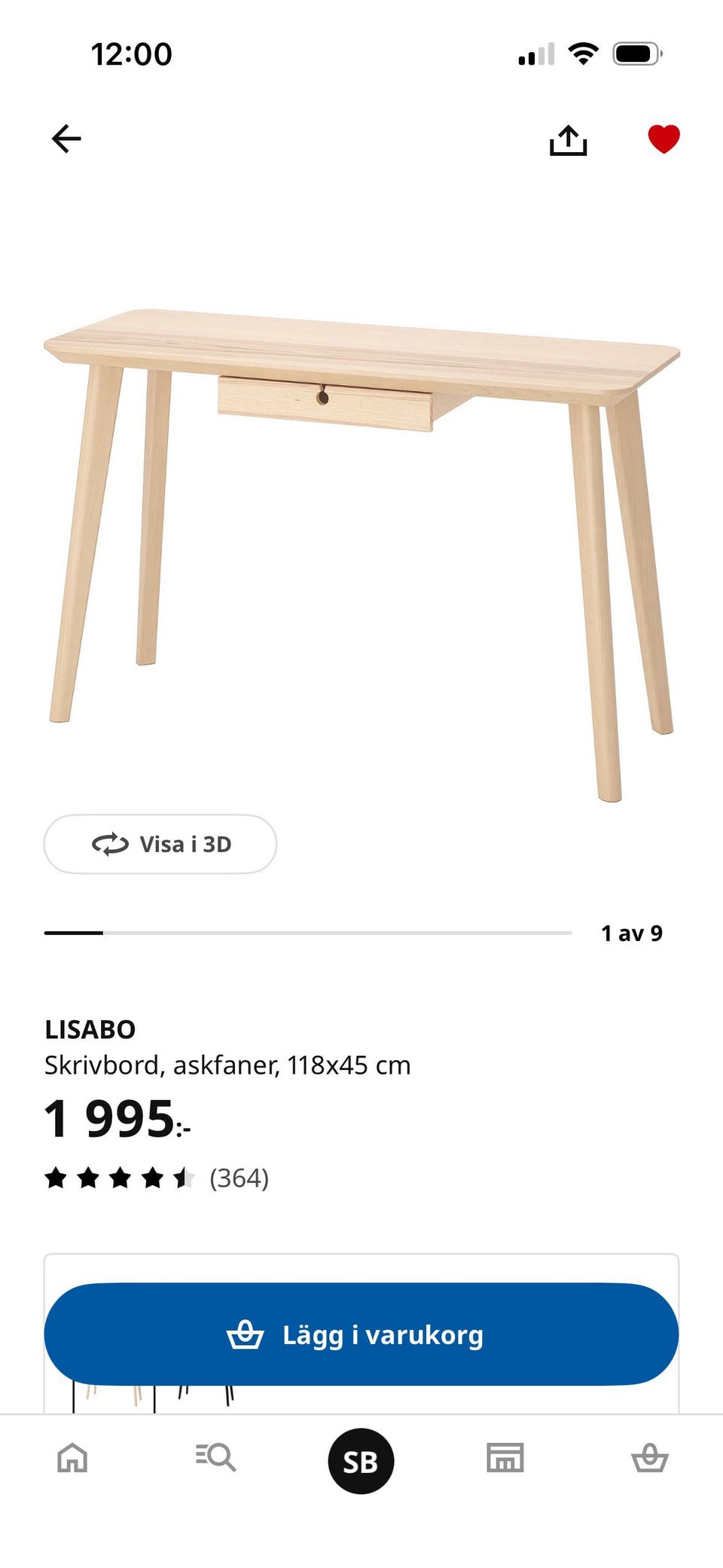Open the shopping basket tab
Viewport: 723px width, 1568px height.
(649, 1457)
